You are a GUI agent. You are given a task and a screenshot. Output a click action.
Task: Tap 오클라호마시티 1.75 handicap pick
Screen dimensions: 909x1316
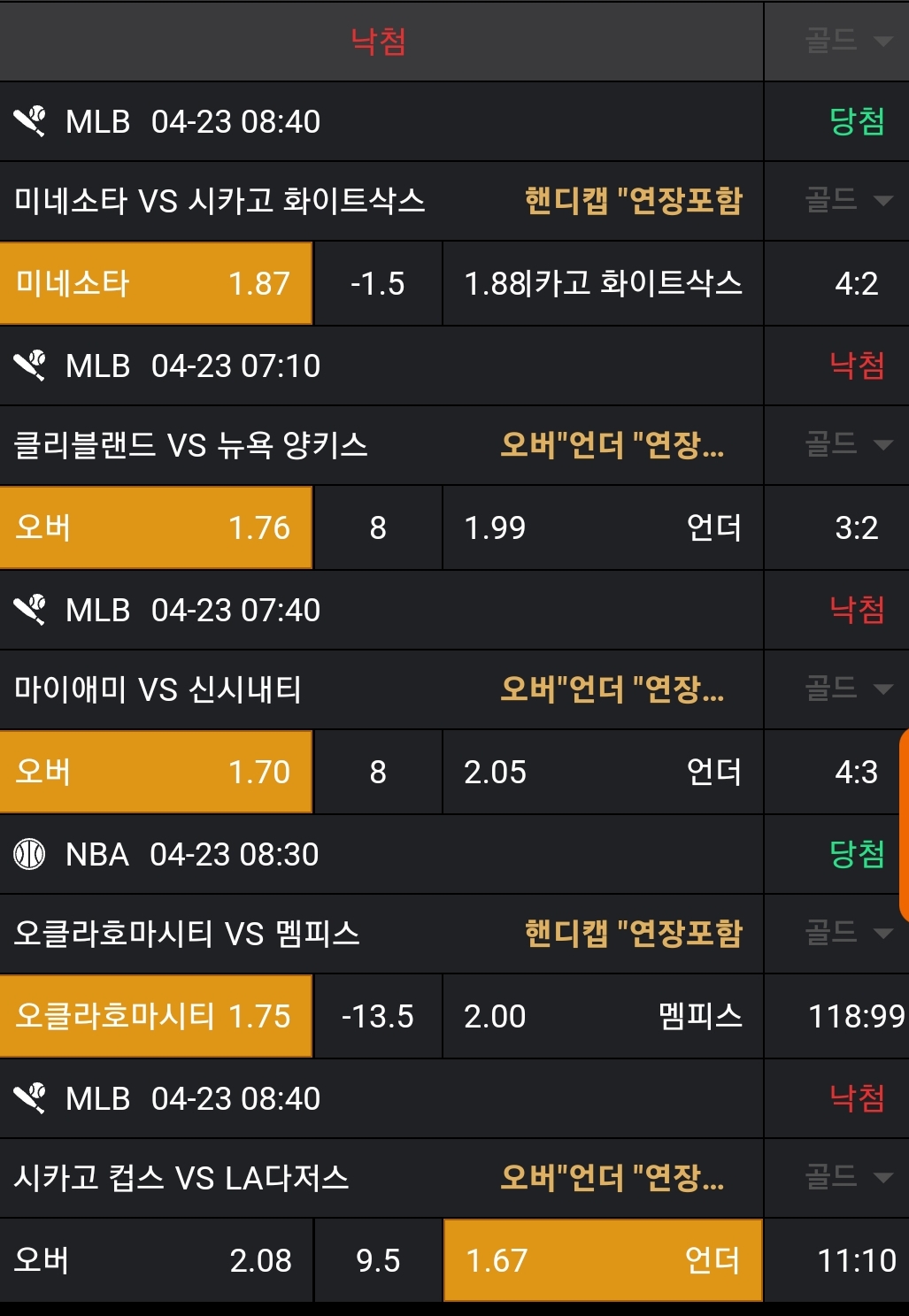pos(156,1016)
